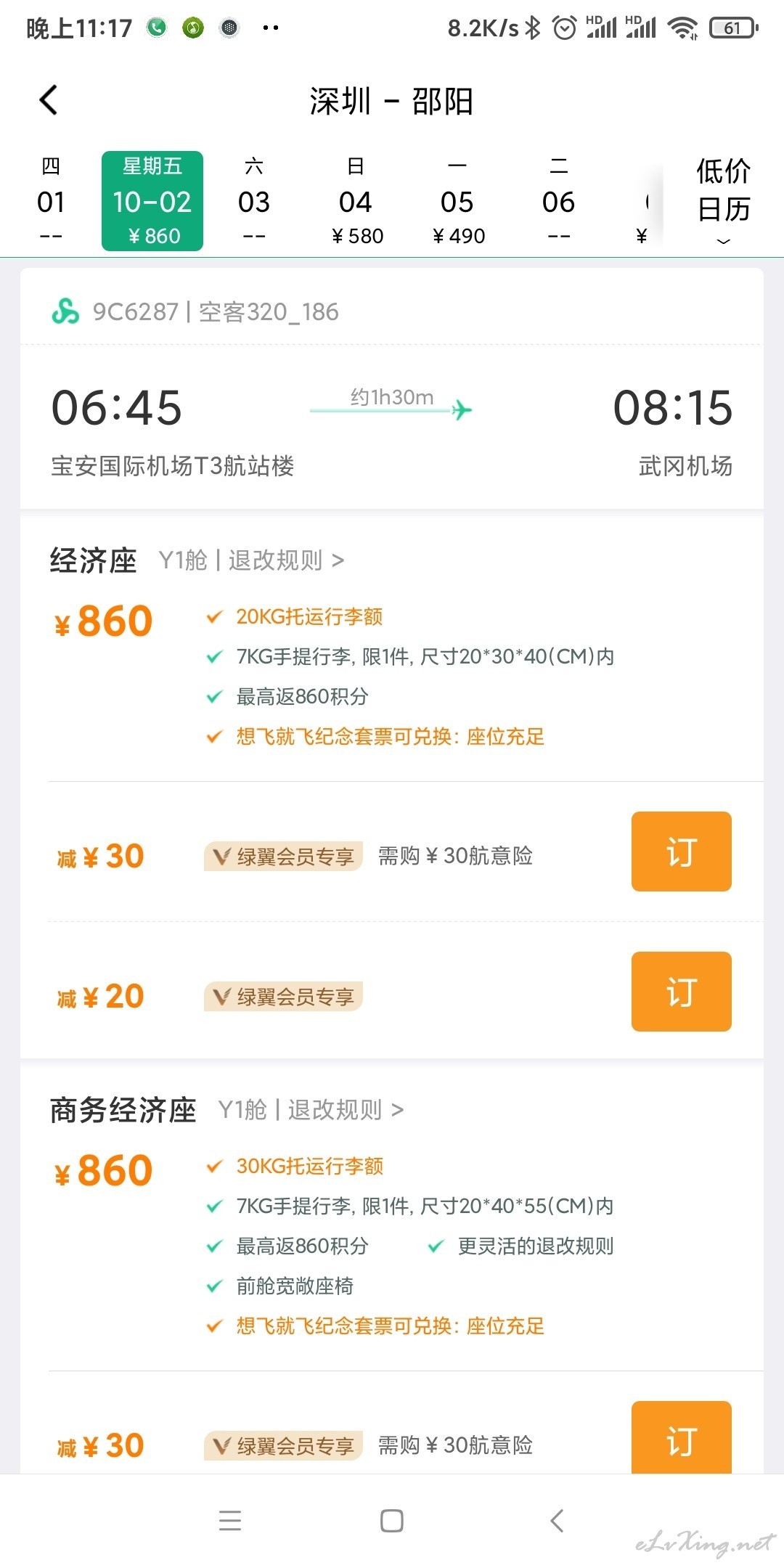Choose Monday 05 priced ¥490

pyautogui.click(x=457, y=201)
